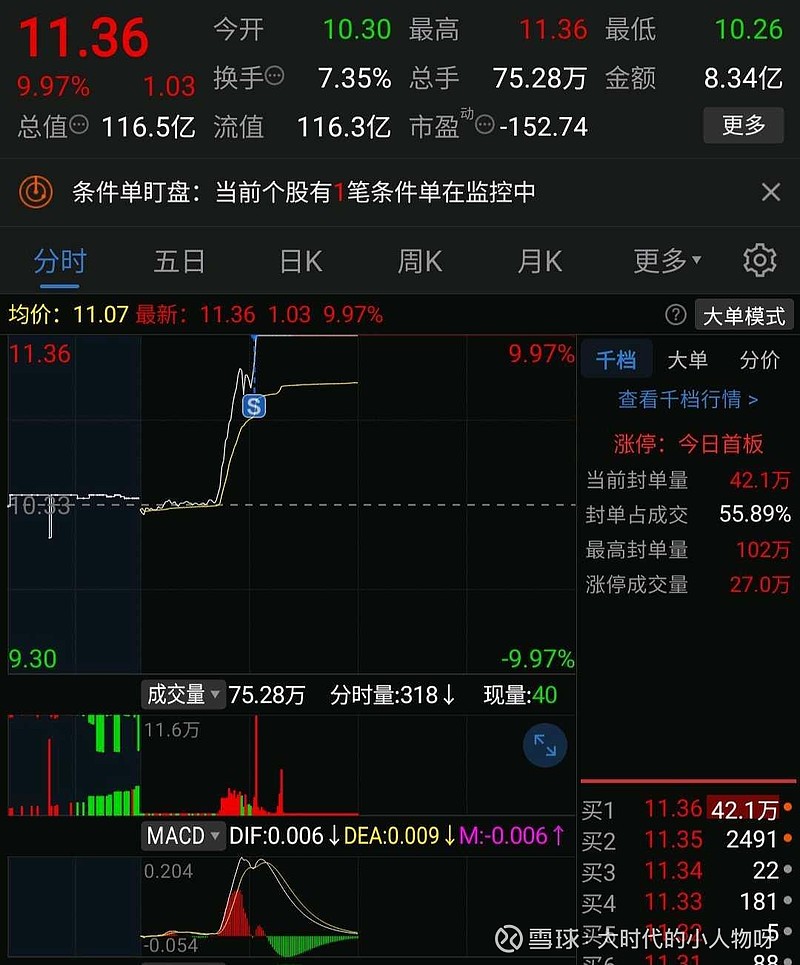Click the info icon next to 市盈
This screenshot has width=800, height=965.
click(482, 127)
